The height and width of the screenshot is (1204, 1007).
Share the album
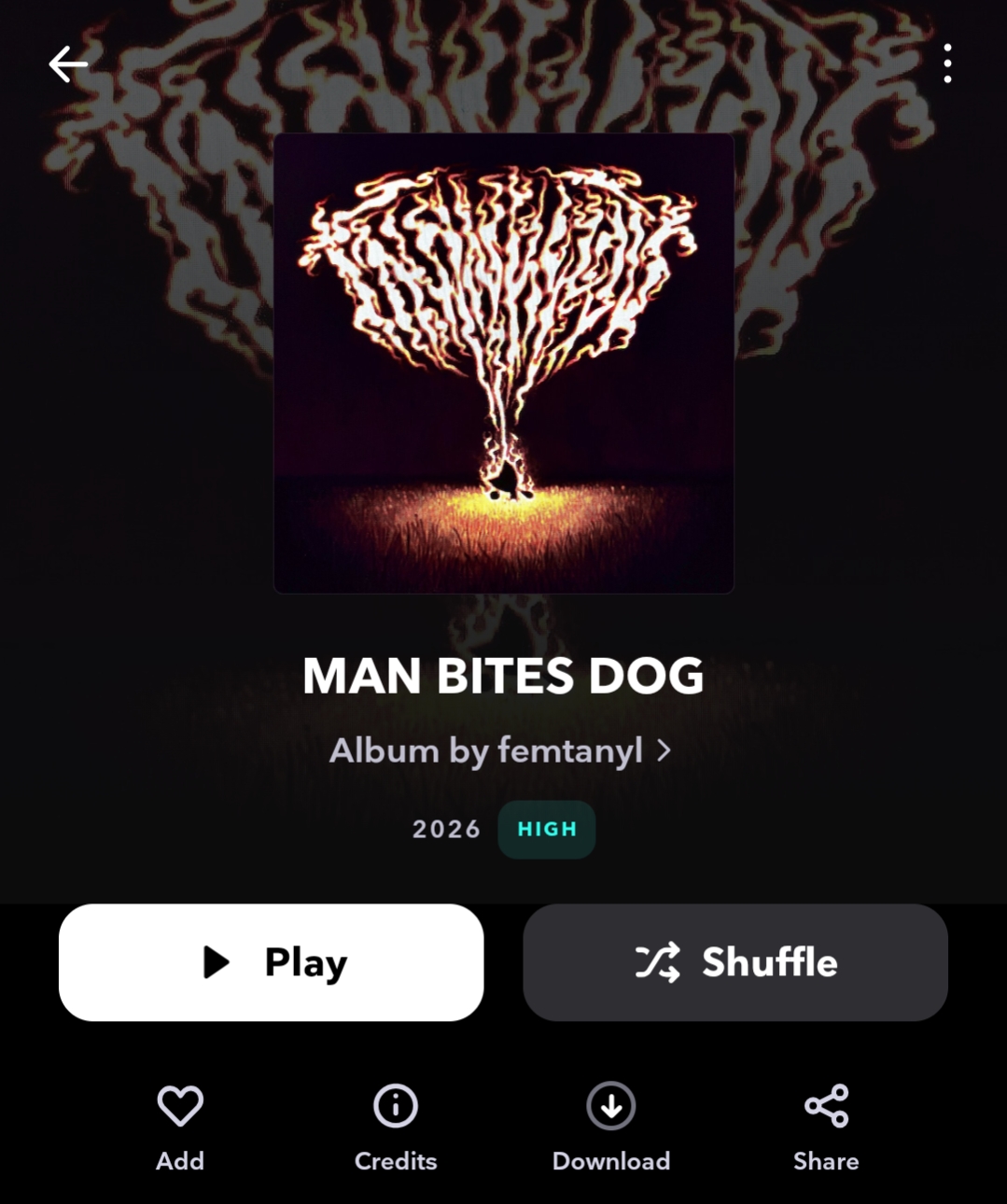pyautogui.click(x=826, y=1127)
